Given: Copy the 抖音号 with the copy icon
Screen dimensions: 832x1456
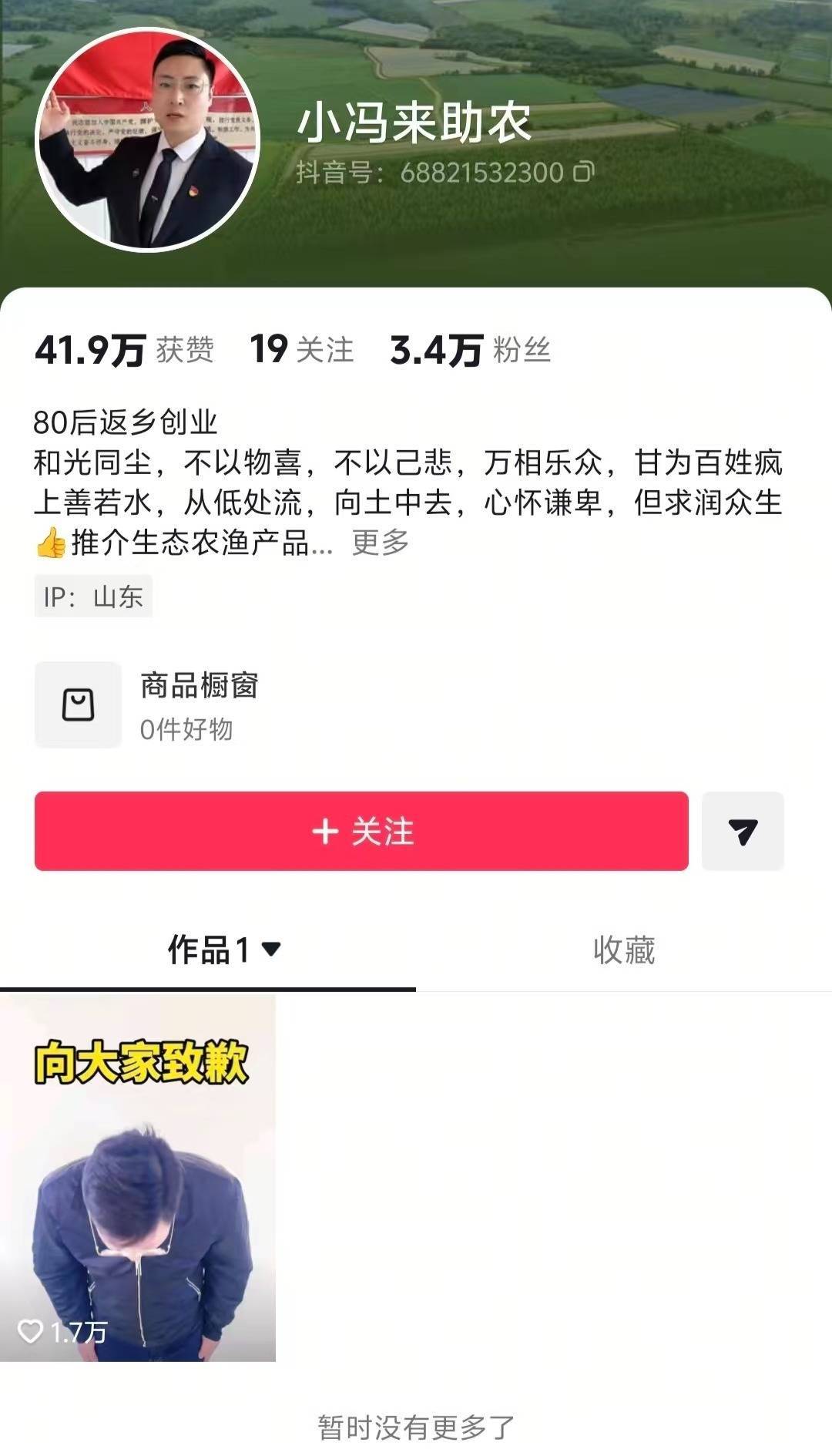Looking at the screenshot, I should (x=583, y=172).
